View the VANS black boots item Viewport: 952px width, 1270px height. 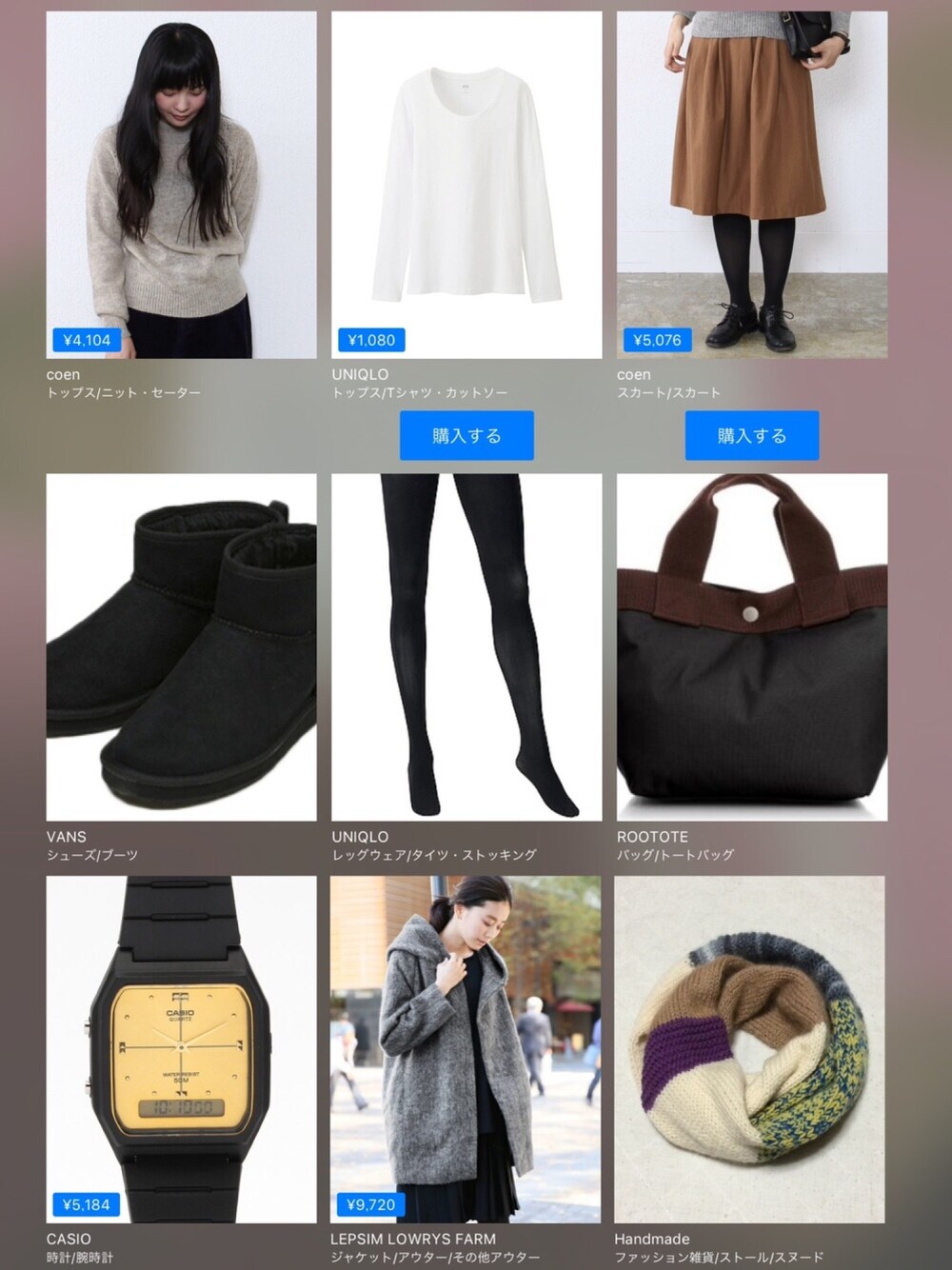pyautogui.click(x=181, y=647)
